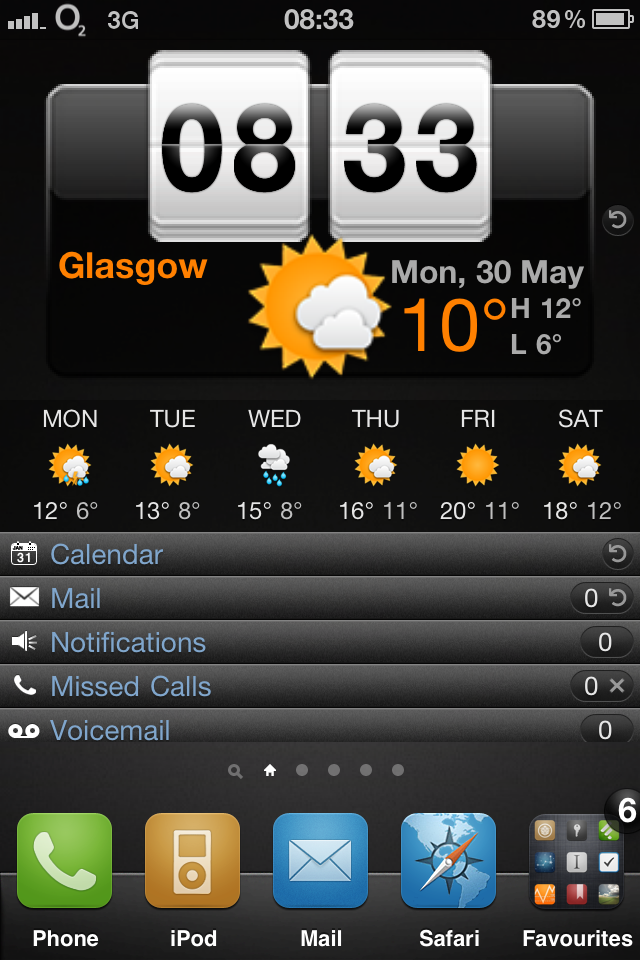Launch the Mail app from the dock
Screen dimensions: 640x960
(321, 862)
